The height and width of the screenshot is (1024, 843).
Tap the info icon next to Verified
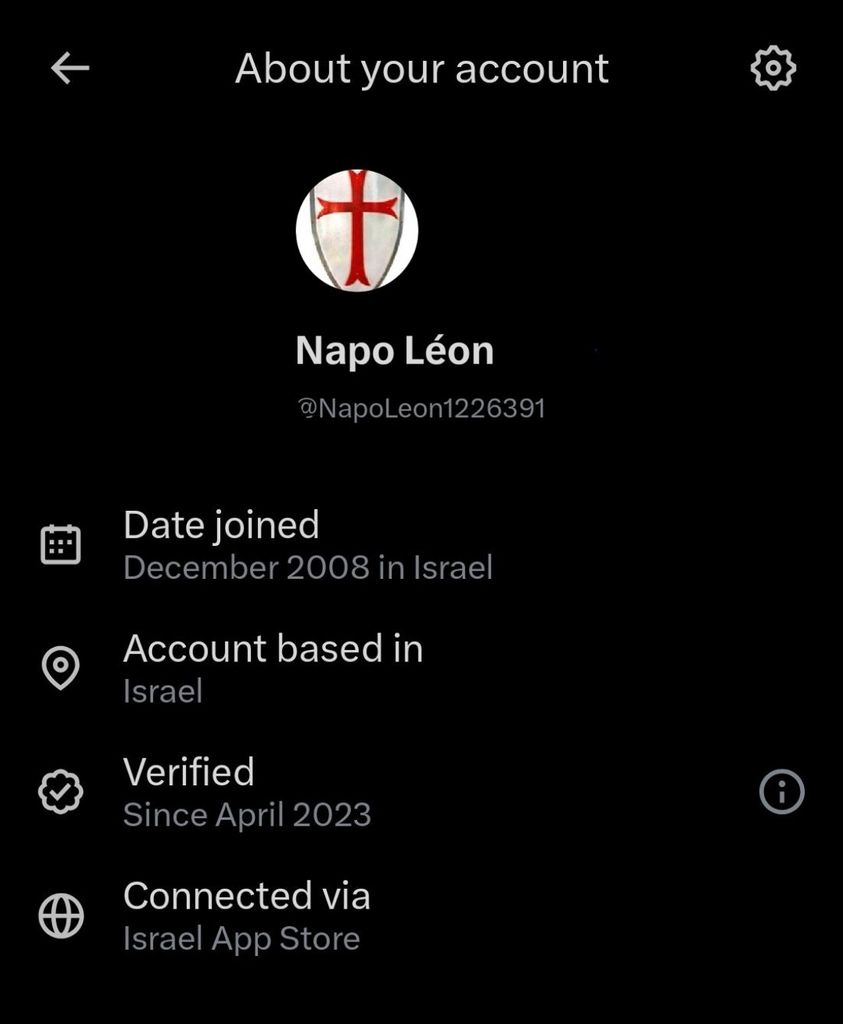[x=781, y=793]
